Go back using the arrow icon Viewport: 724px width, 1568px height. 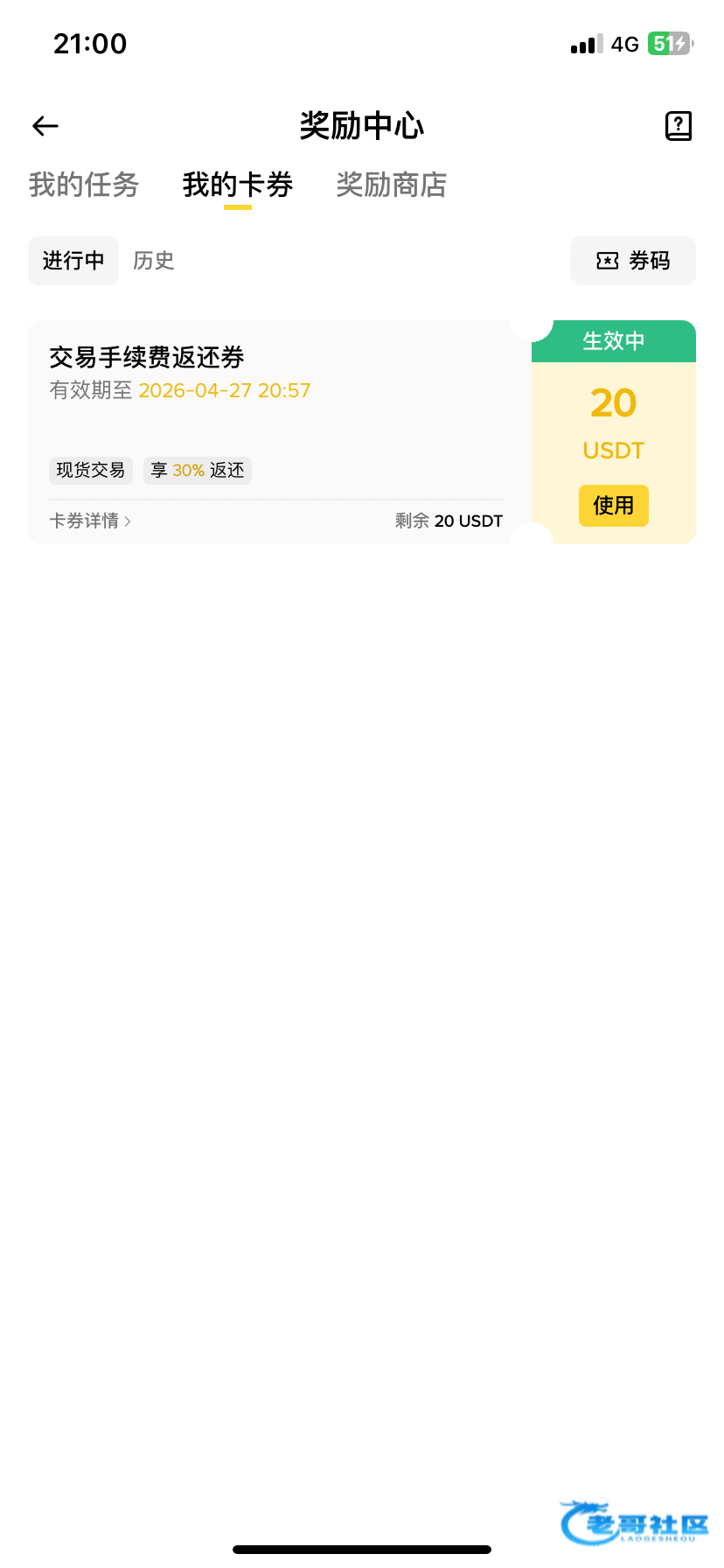point(45,127)
